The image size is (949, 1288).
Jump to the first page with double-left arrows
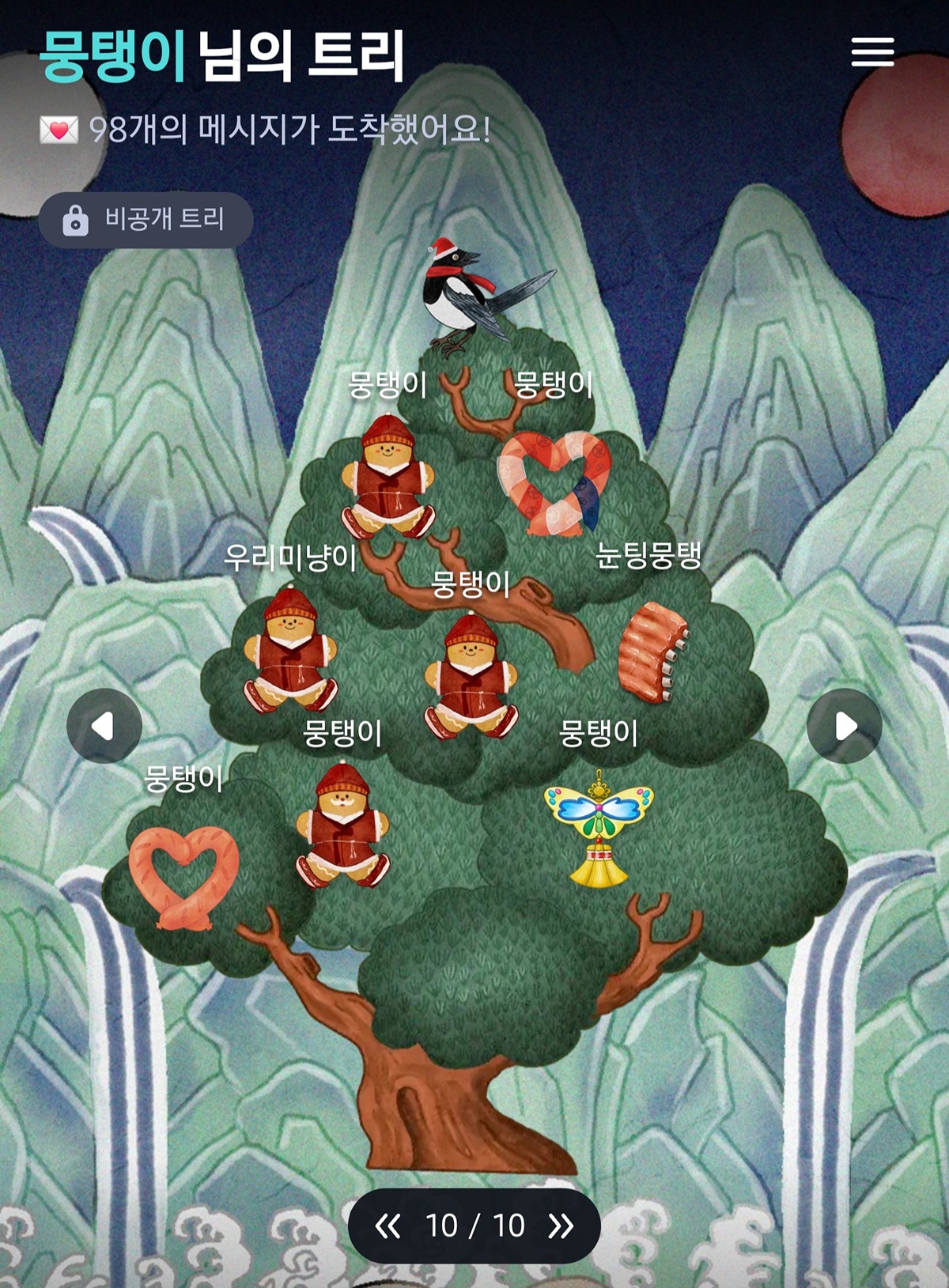pos(388,1226)
